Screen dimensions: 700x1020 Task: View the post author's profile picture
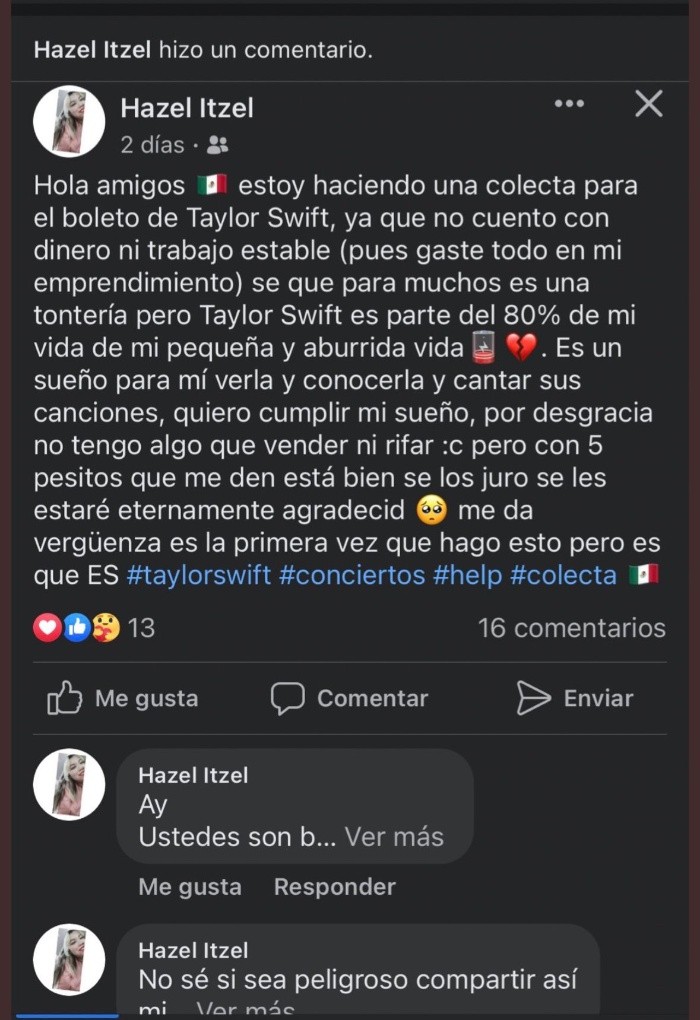coord(69,121)
